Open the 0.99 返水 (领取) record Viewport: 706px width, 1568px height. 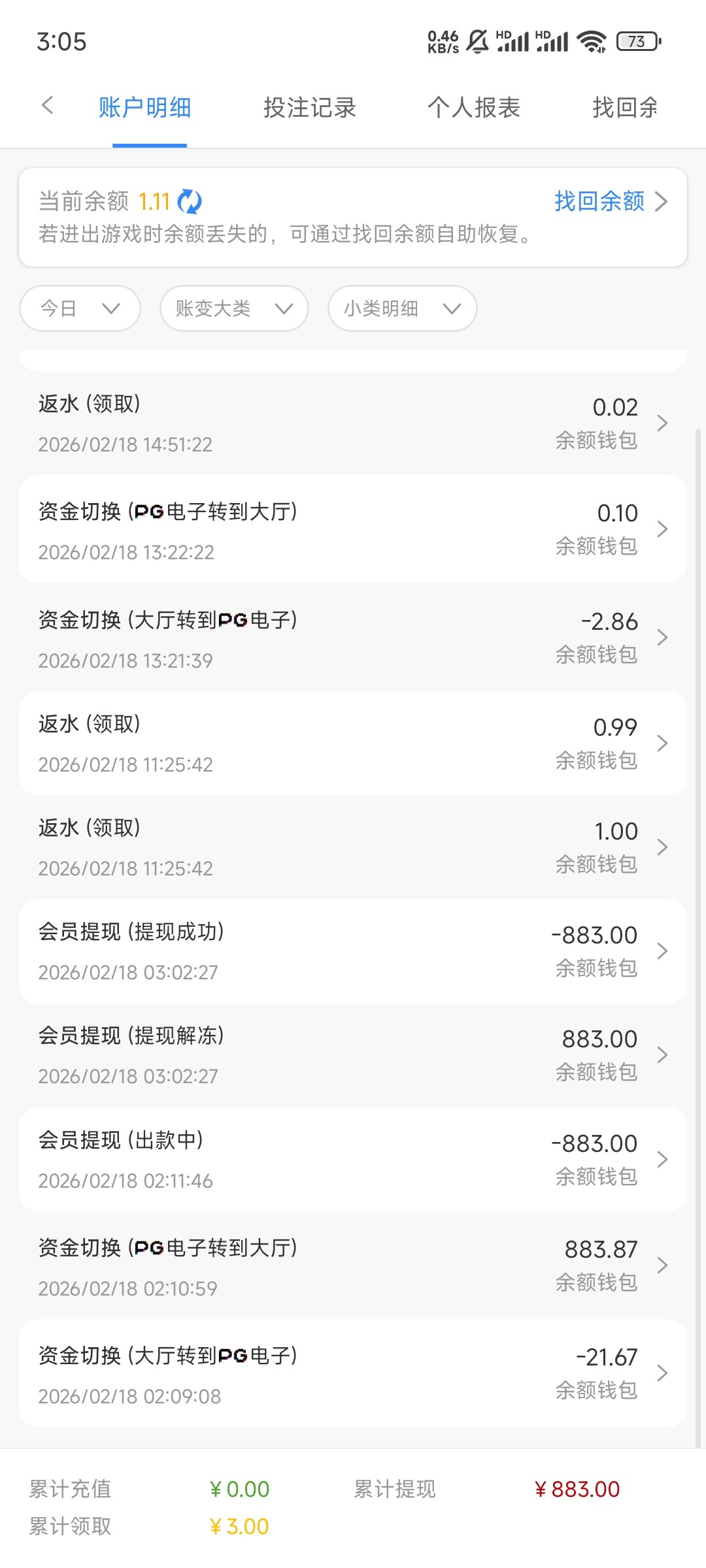(353, 743)
